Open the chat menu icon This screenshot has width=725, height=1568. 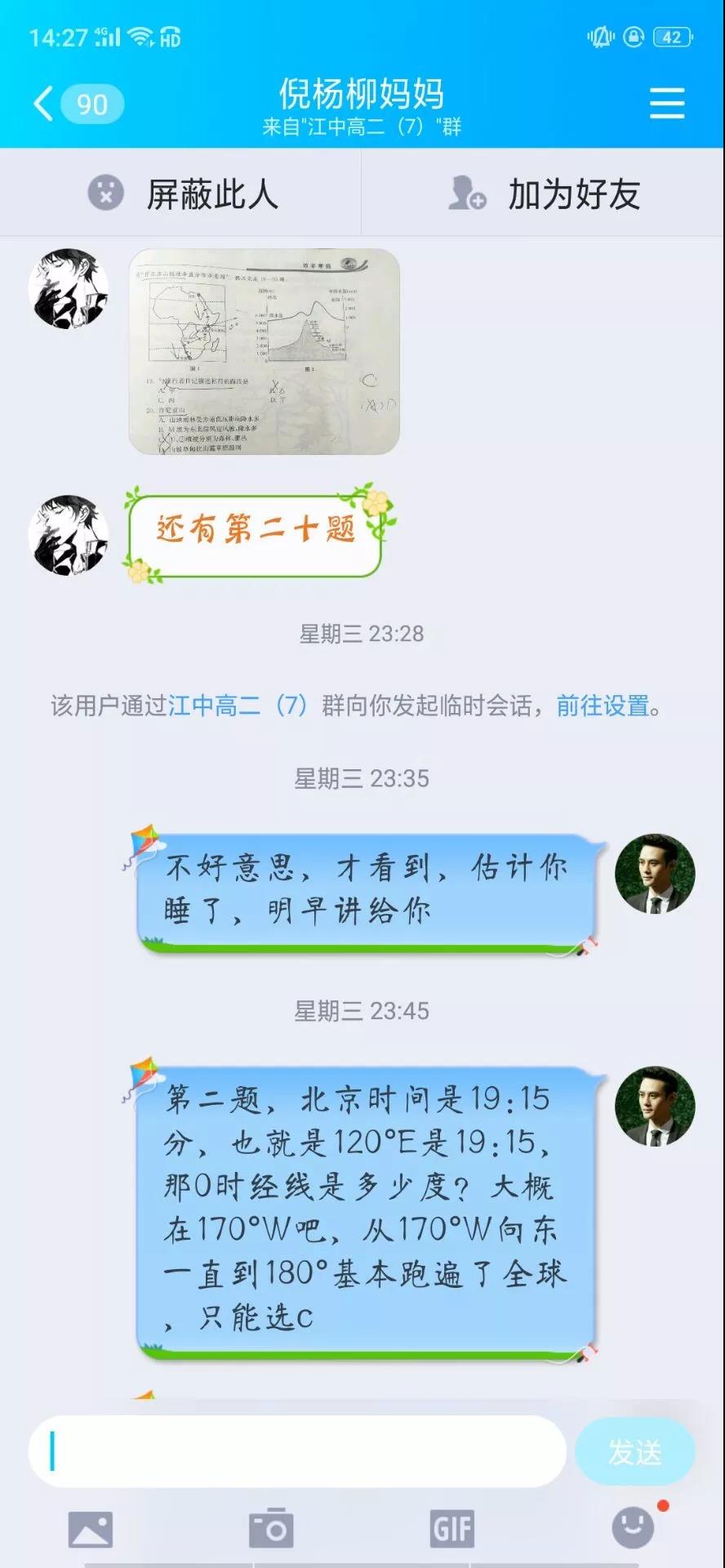(x=666, y=104)
